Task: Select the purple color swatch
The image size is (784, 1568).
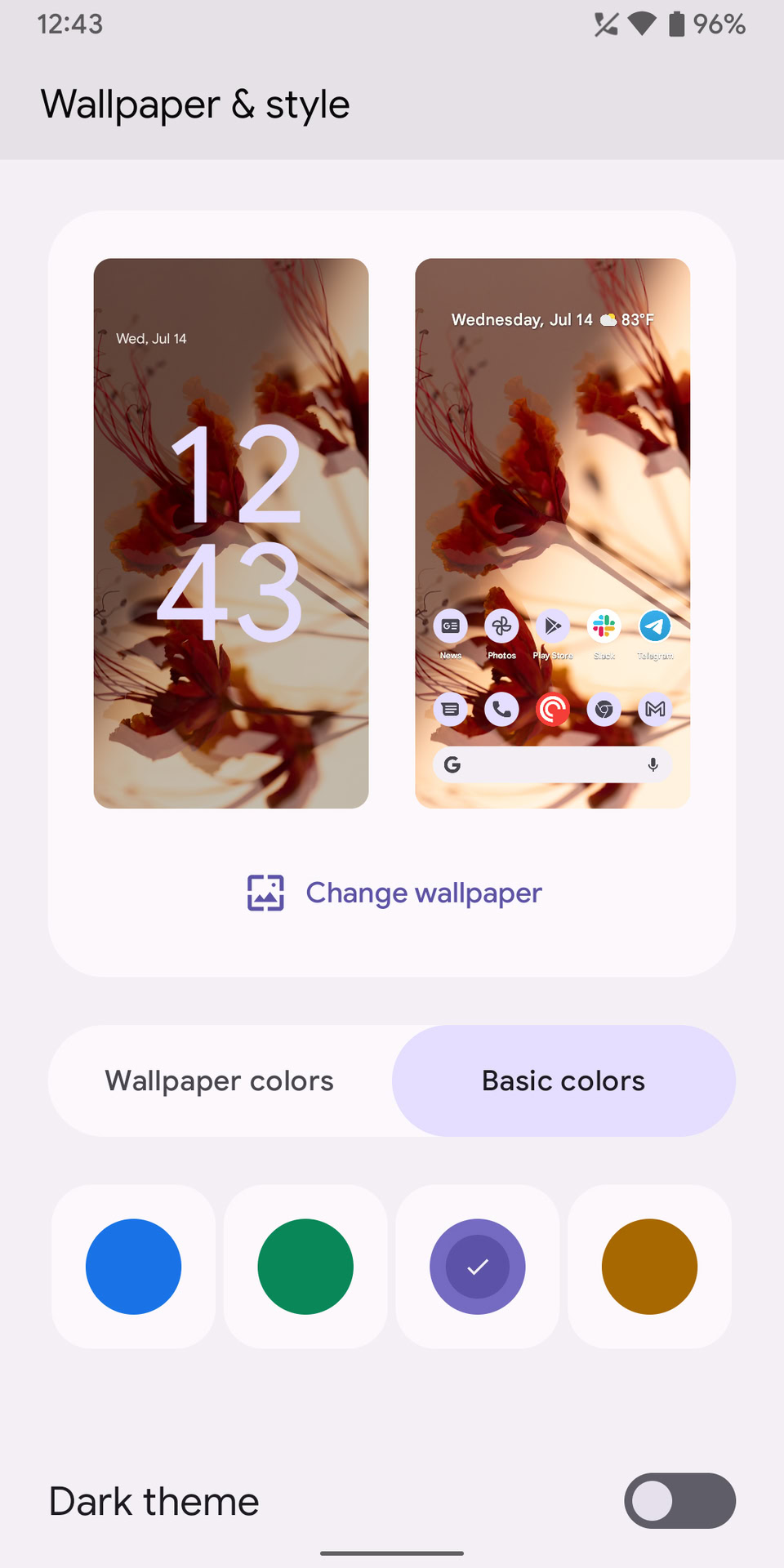Action: pos(478,1267)
